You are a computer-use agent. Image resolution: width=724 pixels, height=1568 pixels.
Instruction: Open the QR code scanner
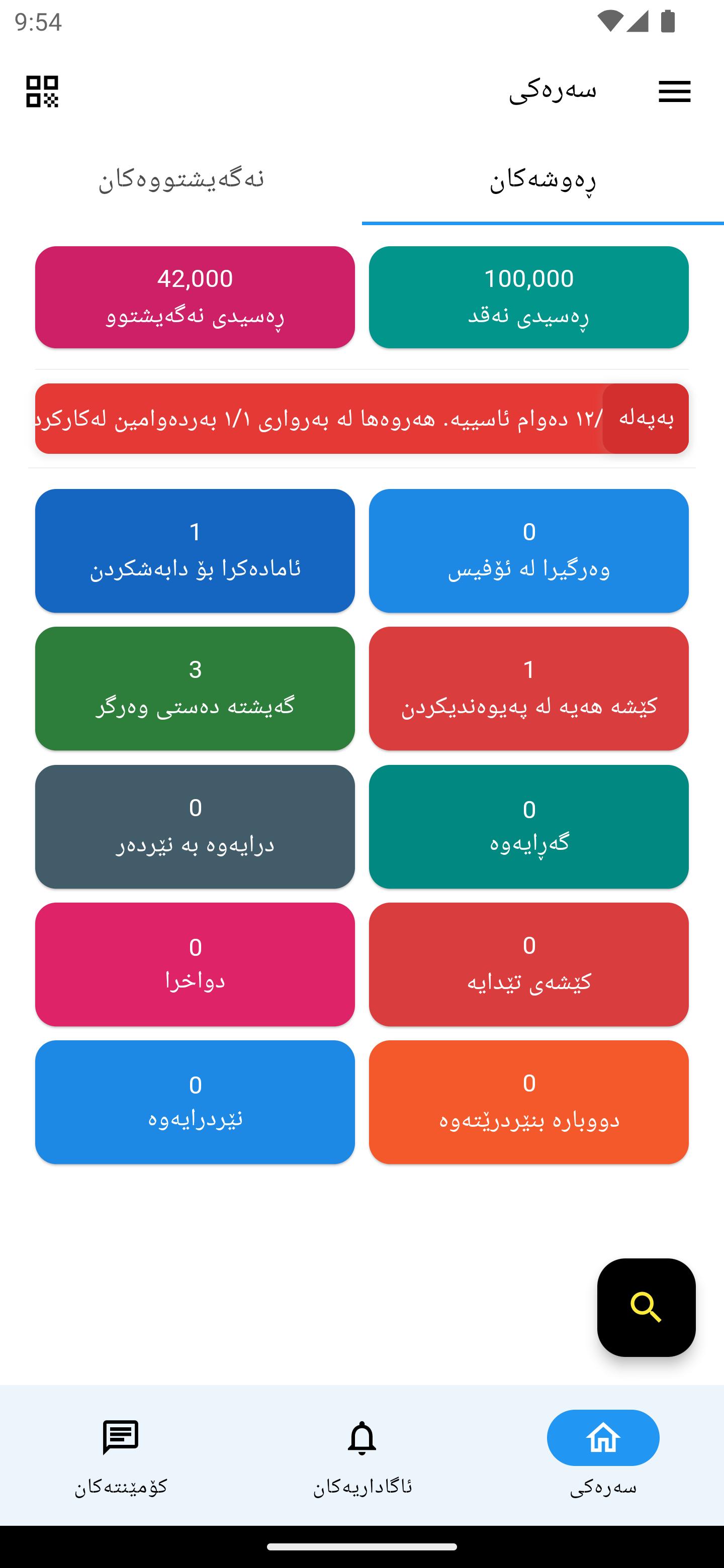42,91
